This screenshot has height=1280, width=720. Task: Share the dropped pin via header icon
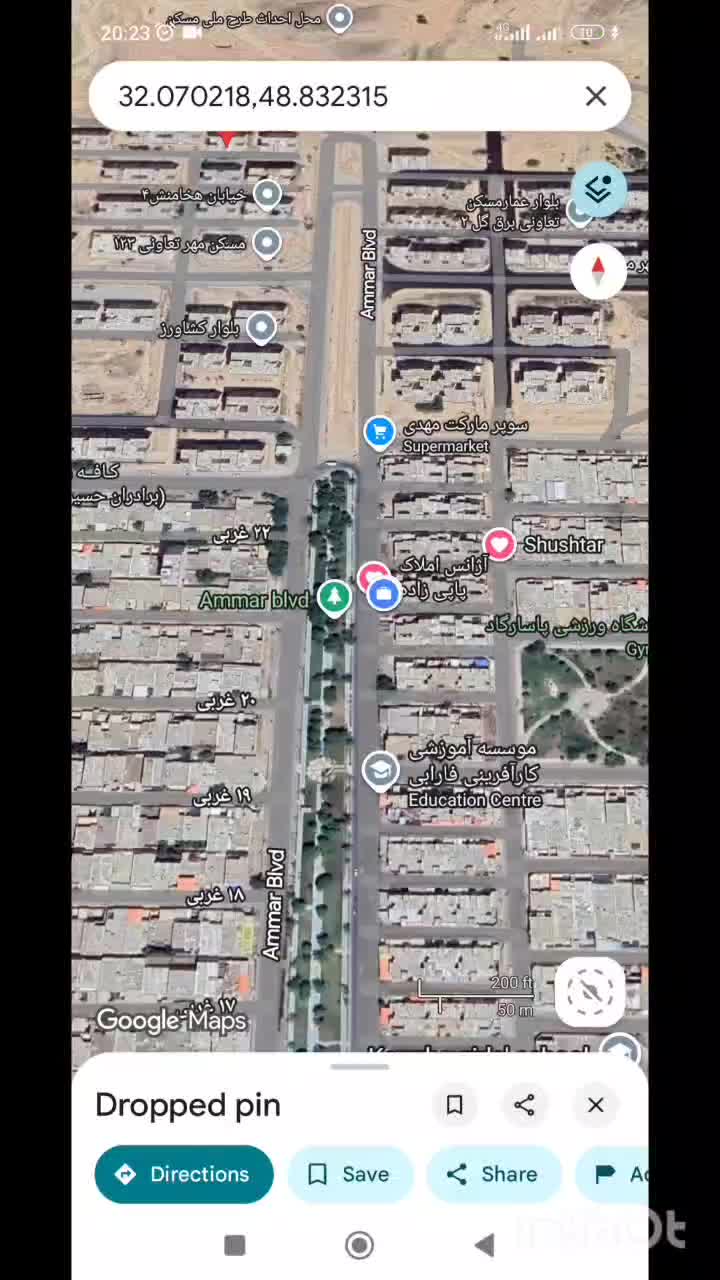(524, 1105)
